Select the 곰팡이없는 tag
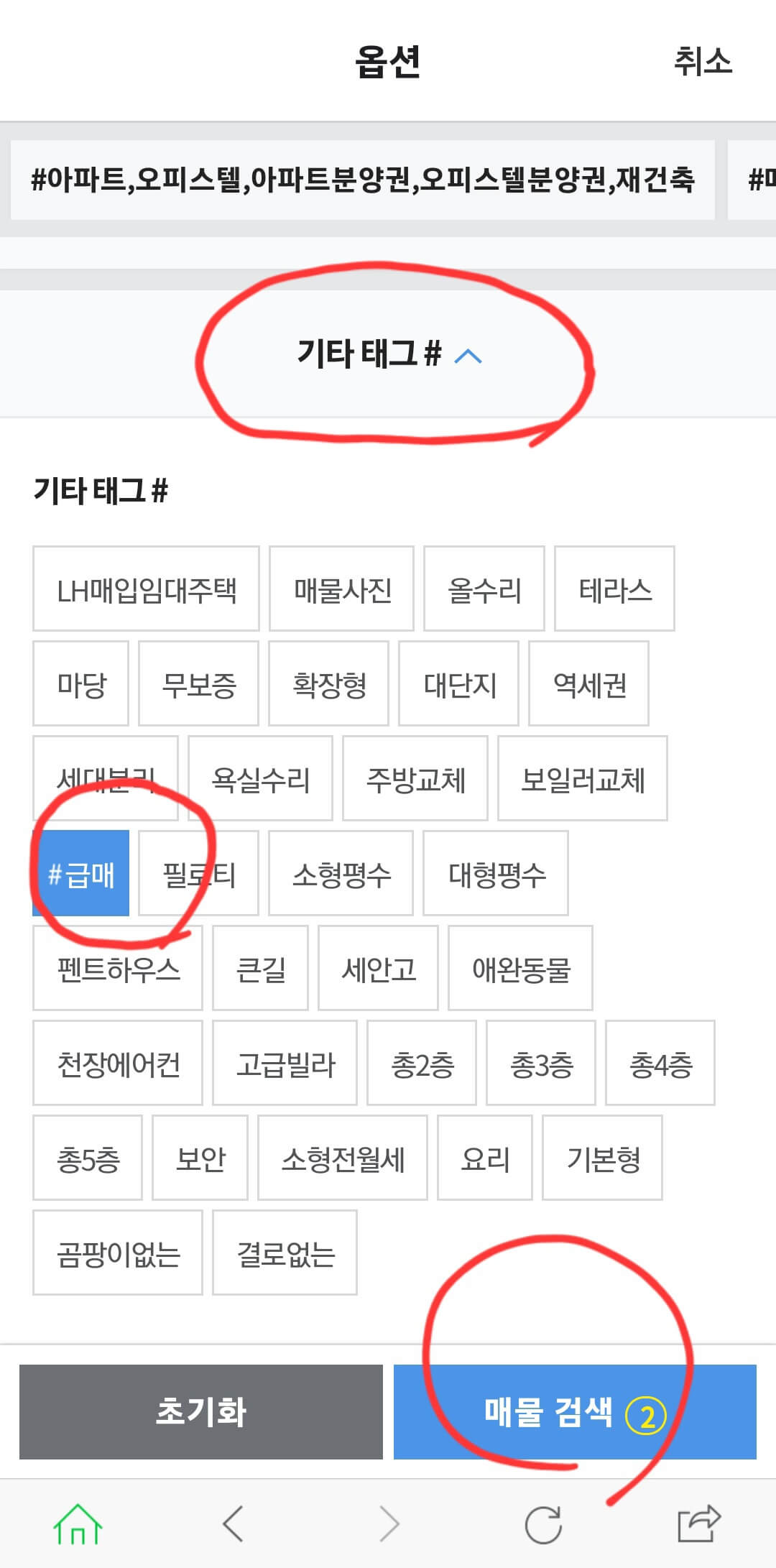776x1568 pixels. coord(117,1253)
